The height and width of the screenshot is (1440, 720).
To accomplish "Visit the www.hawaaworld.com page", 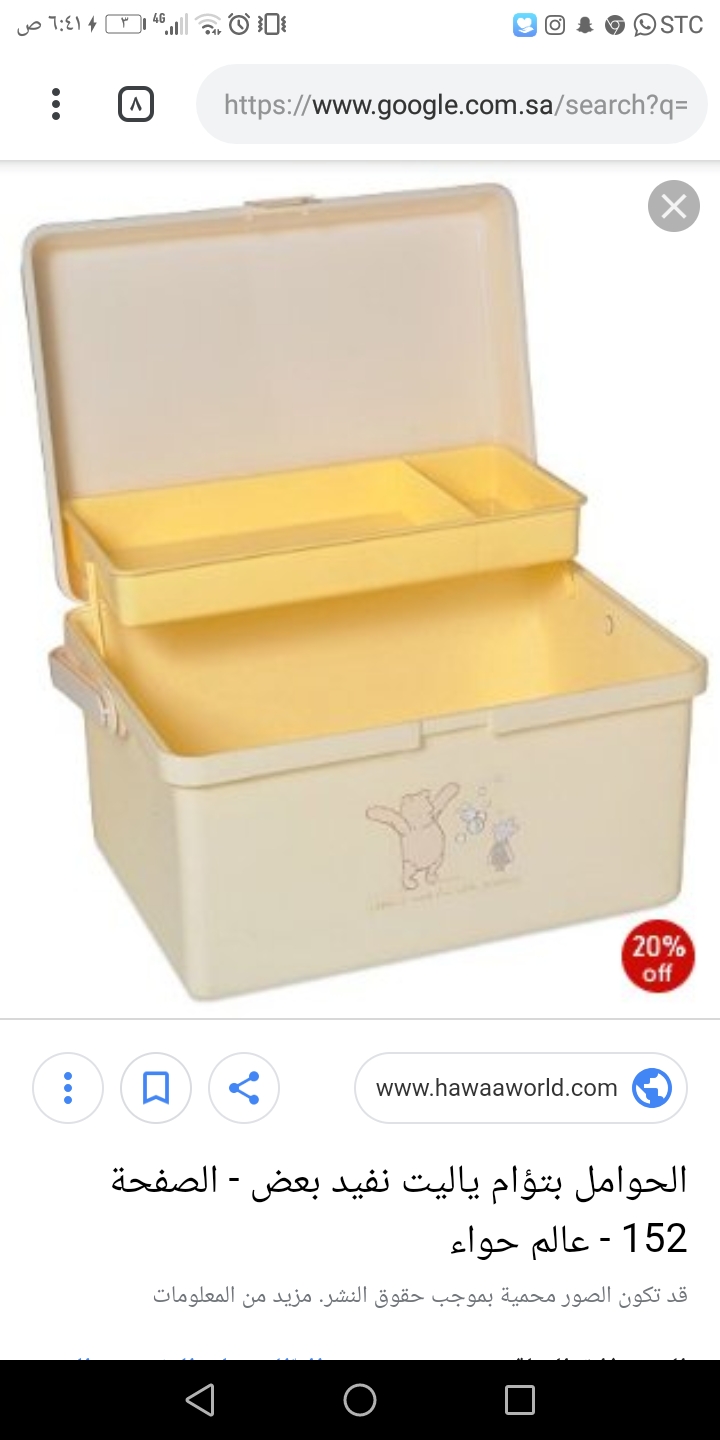I will click(520, 1088).
